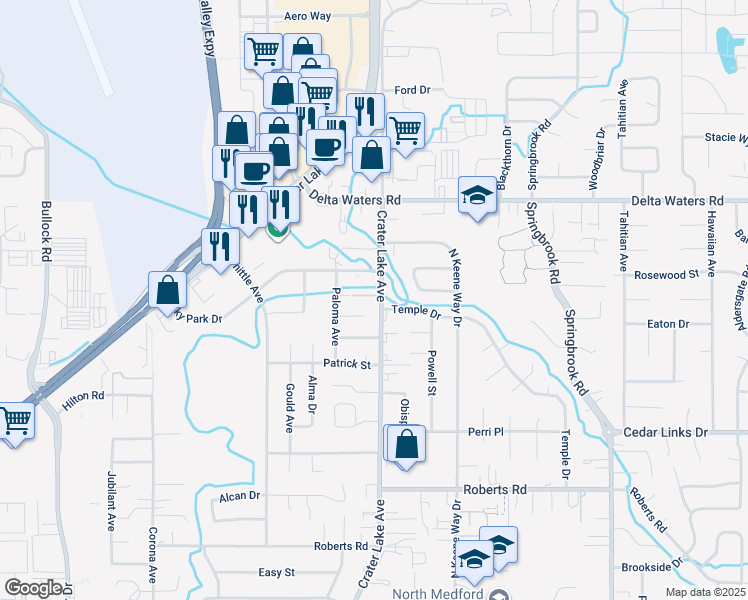Tap the topmost shopping cart marker under Aero Way

tap(264, 52)
